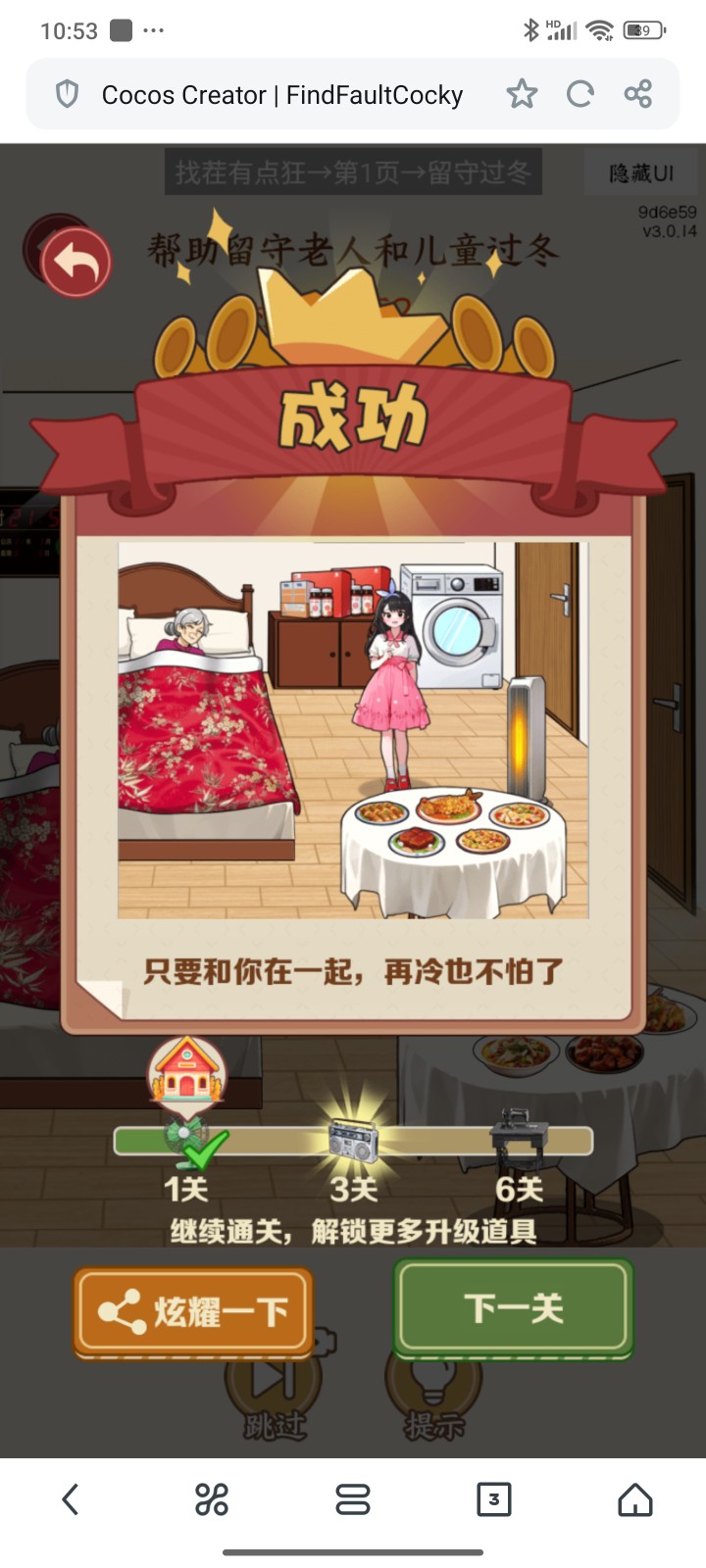Open the browser share icon
The image size is (706, 1568).
(638, 94)
